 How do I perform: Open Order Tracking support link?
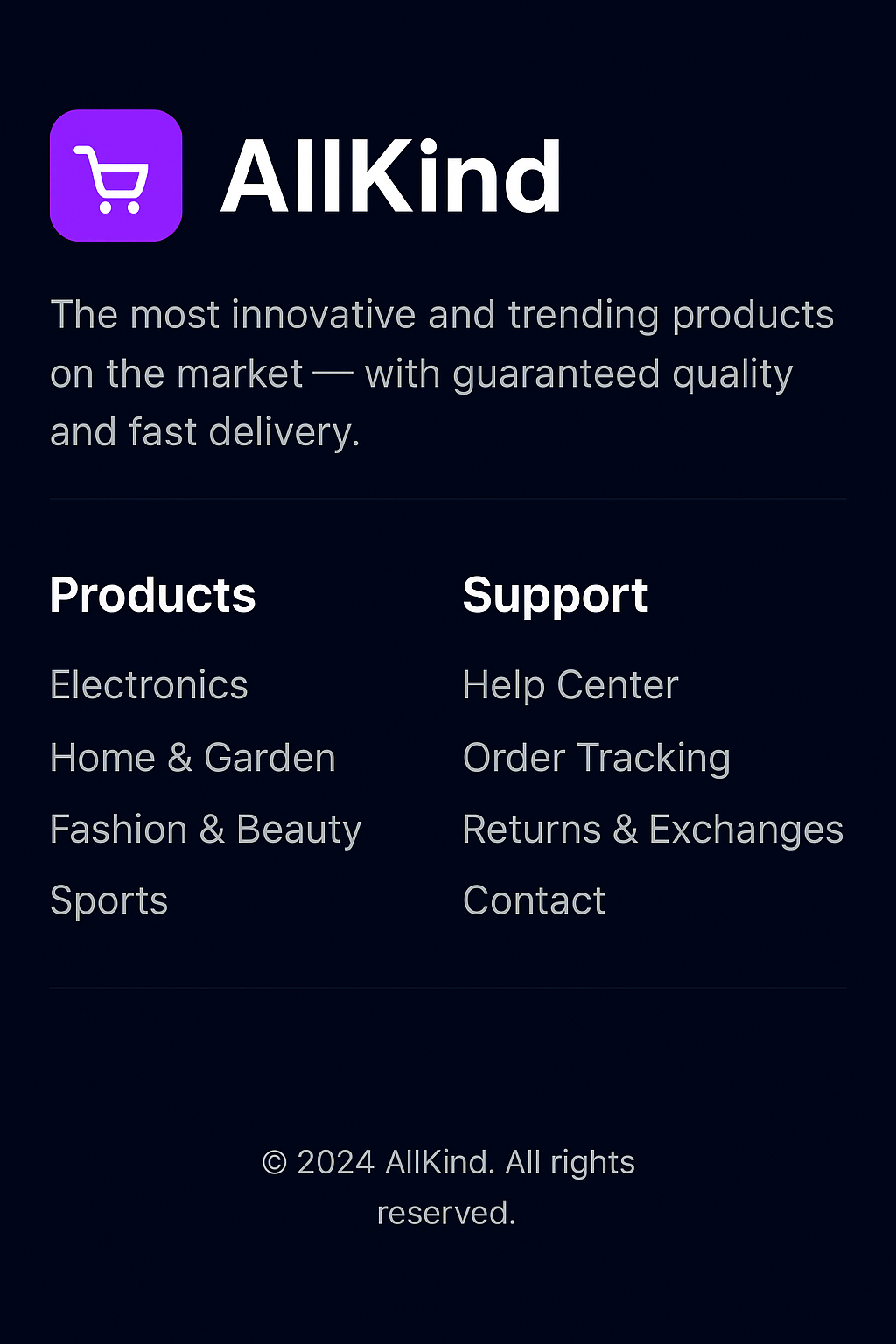pos(596,758)
